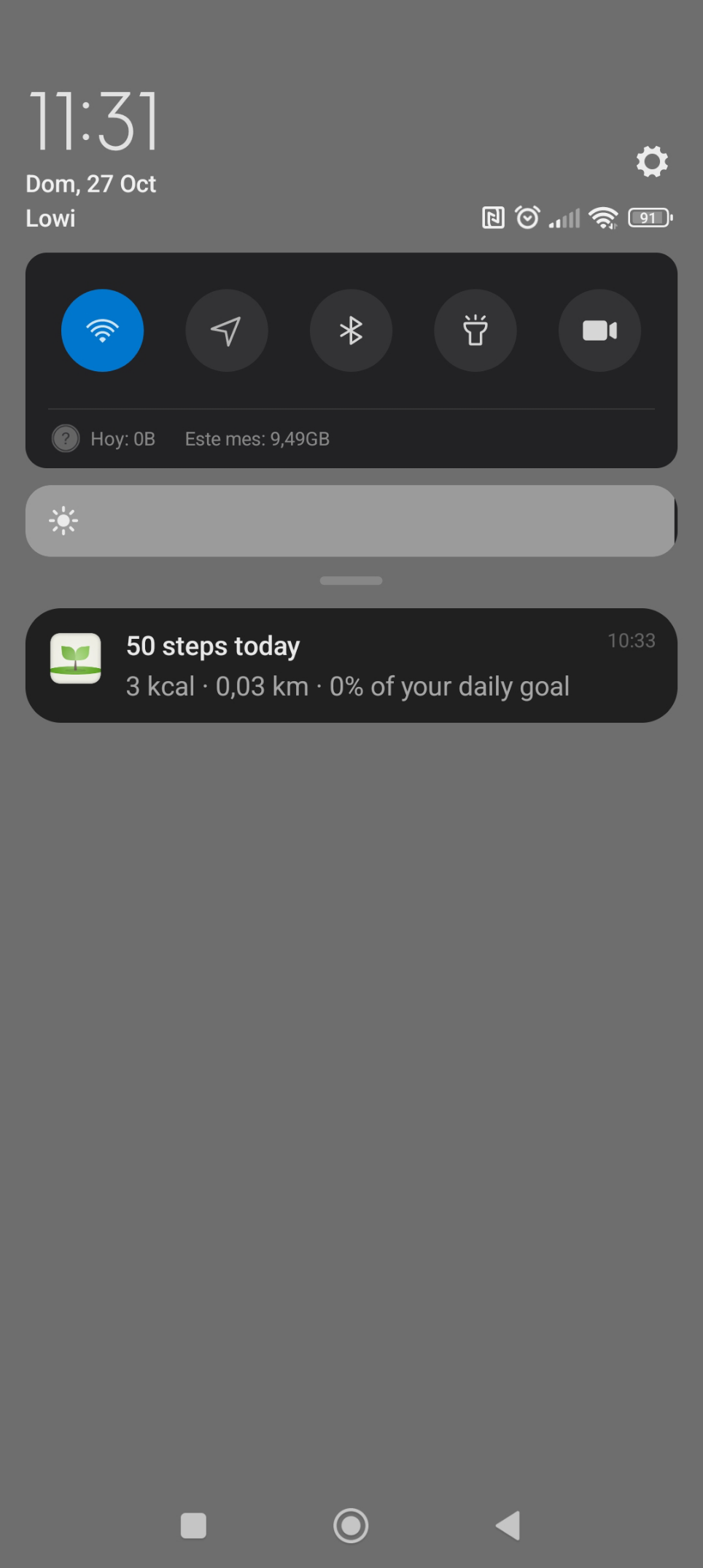Turn on Bluetooth
The height and width of the screenshot is (1568, 703).
[x=351, y=330]
